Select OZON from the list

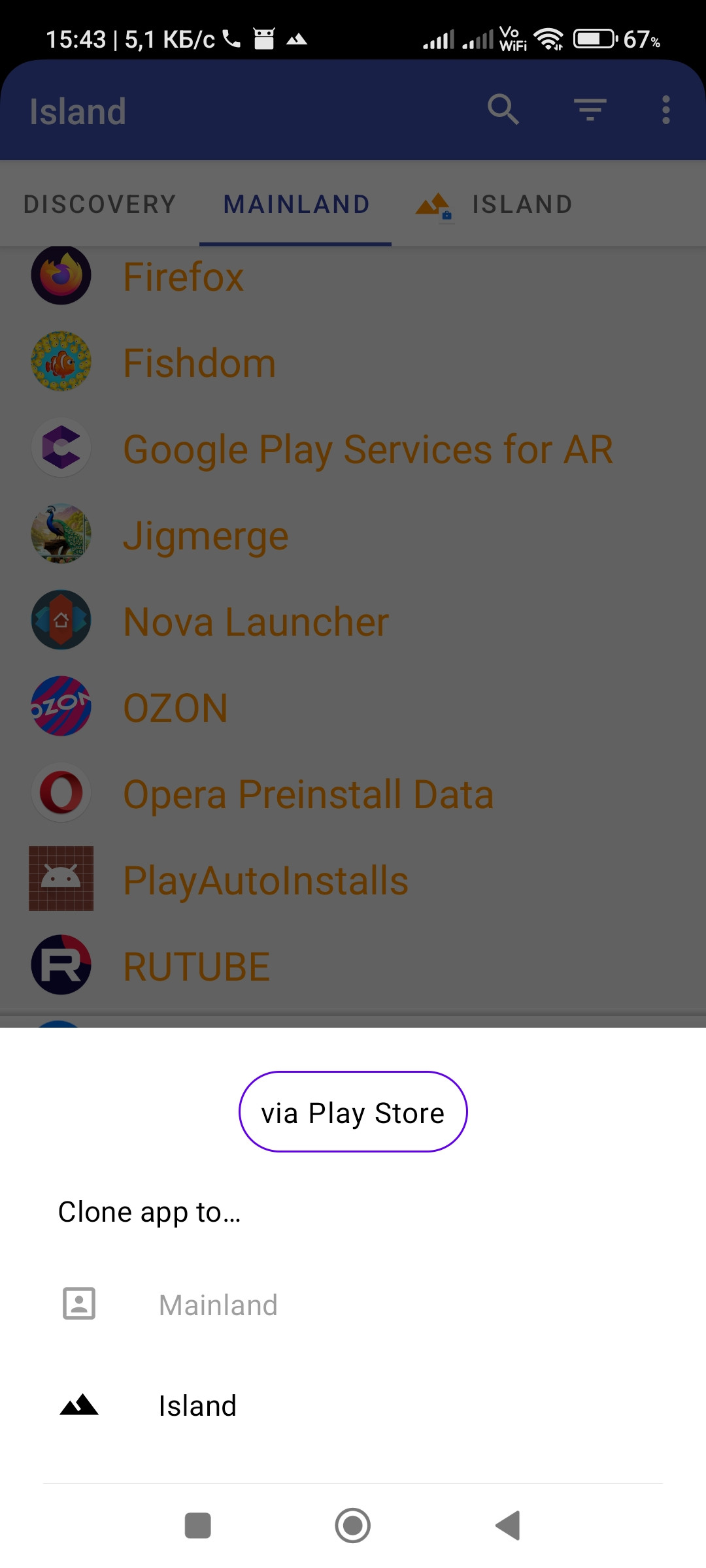coord(175,708)
